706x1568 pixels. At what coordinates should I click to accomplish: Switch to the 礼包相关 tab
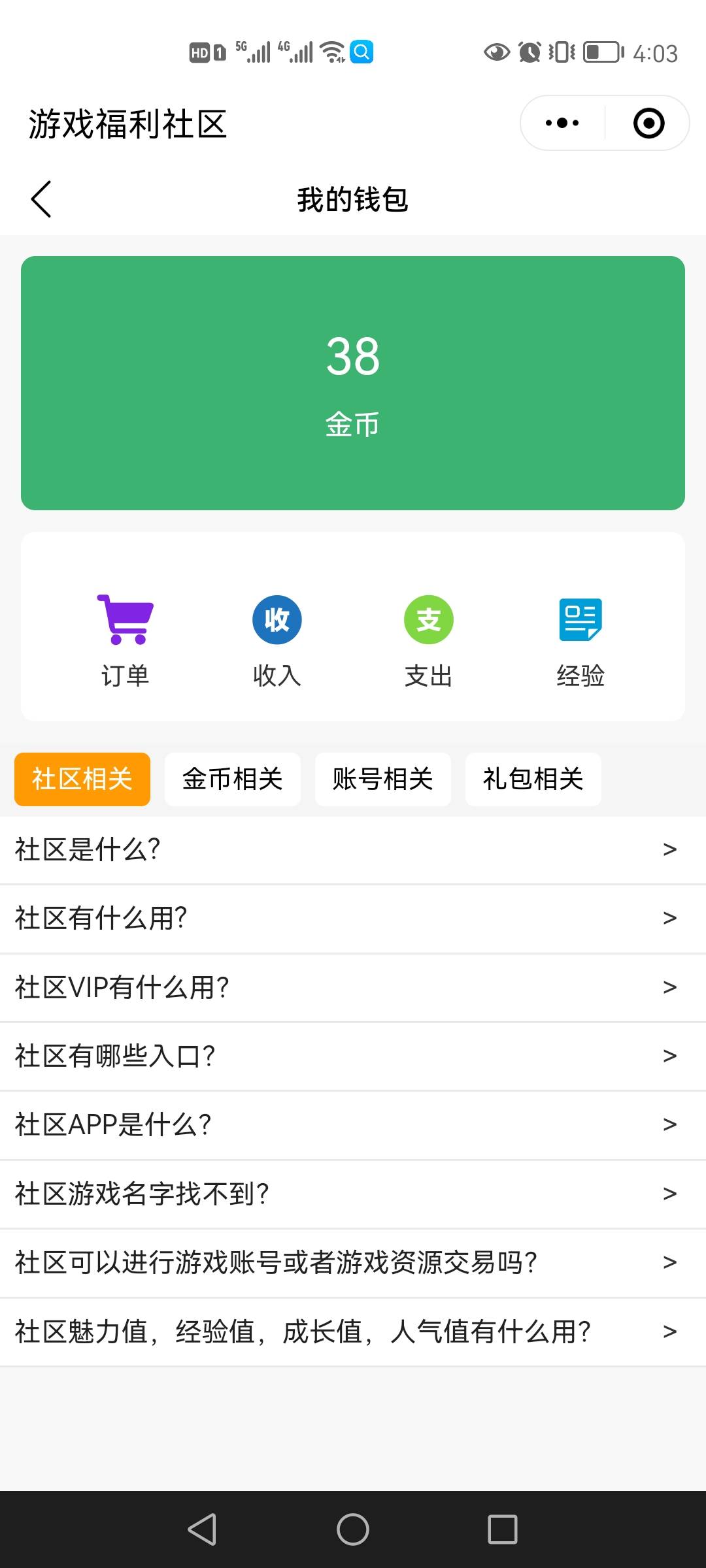click(533, 779)
